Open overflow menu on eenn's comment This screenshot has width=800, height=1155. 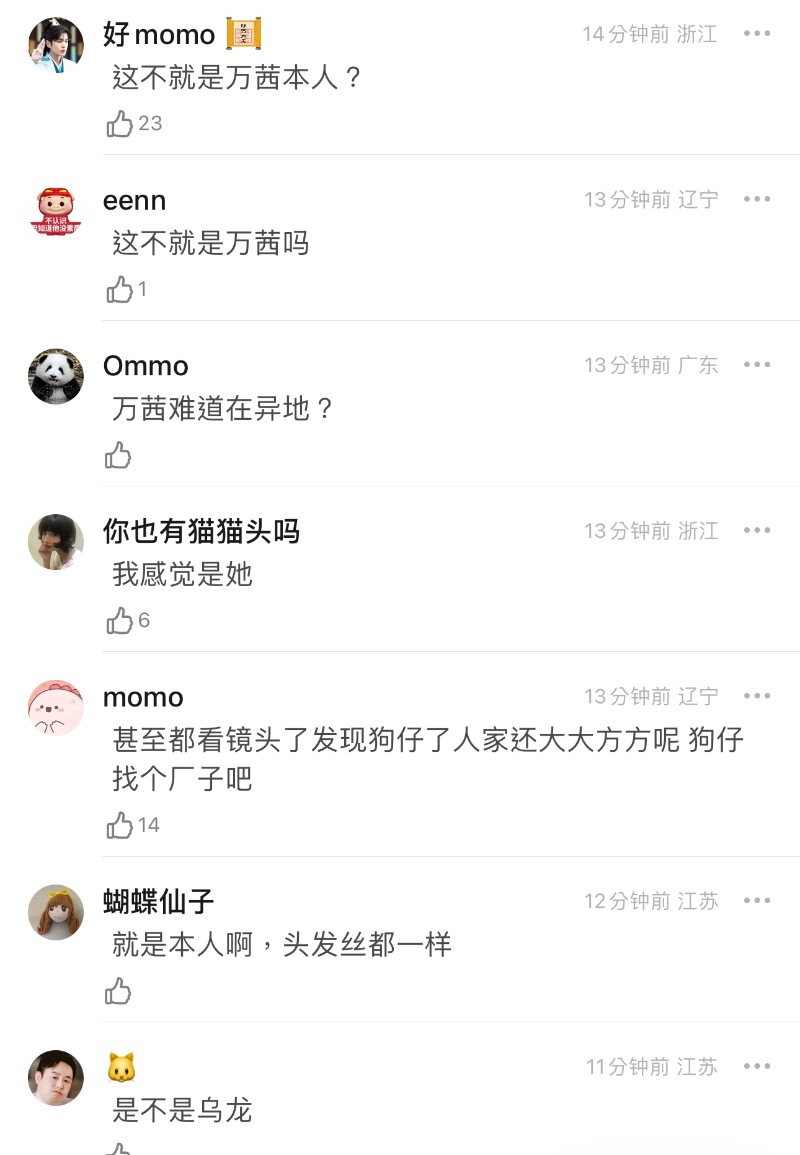pos(757,199)
